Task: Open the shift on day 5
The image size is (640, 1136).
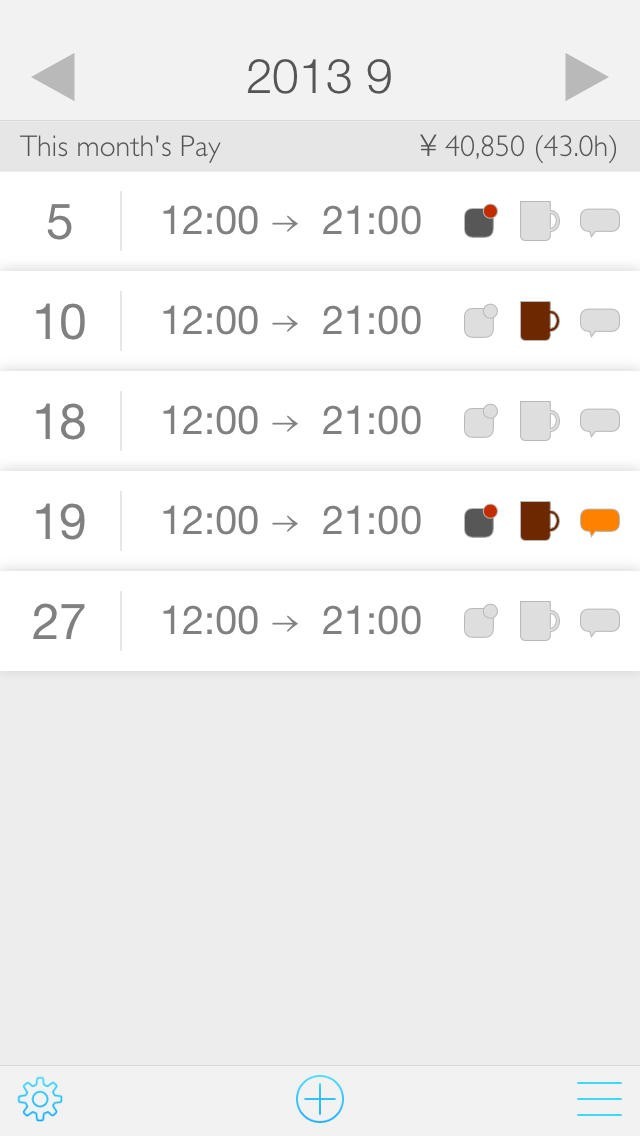Action: pyautogui.click(x=320, y=221)
